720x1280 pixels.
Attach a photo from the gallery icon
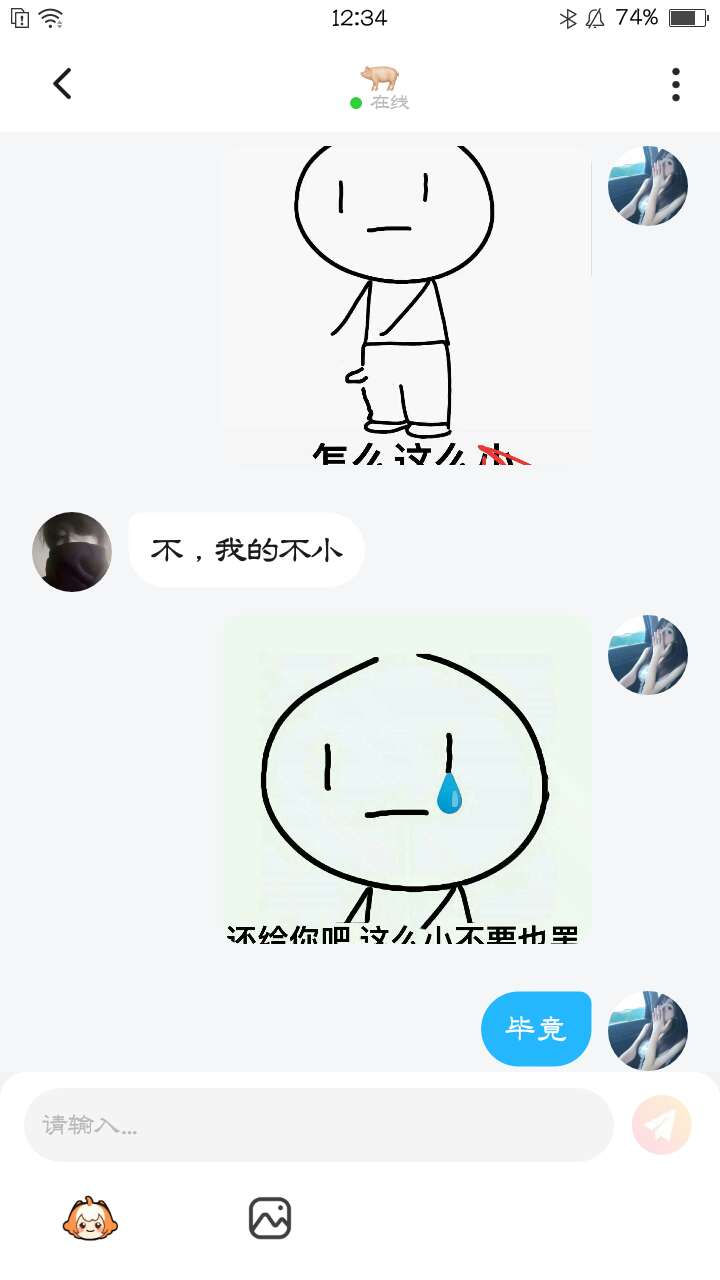270,1218
